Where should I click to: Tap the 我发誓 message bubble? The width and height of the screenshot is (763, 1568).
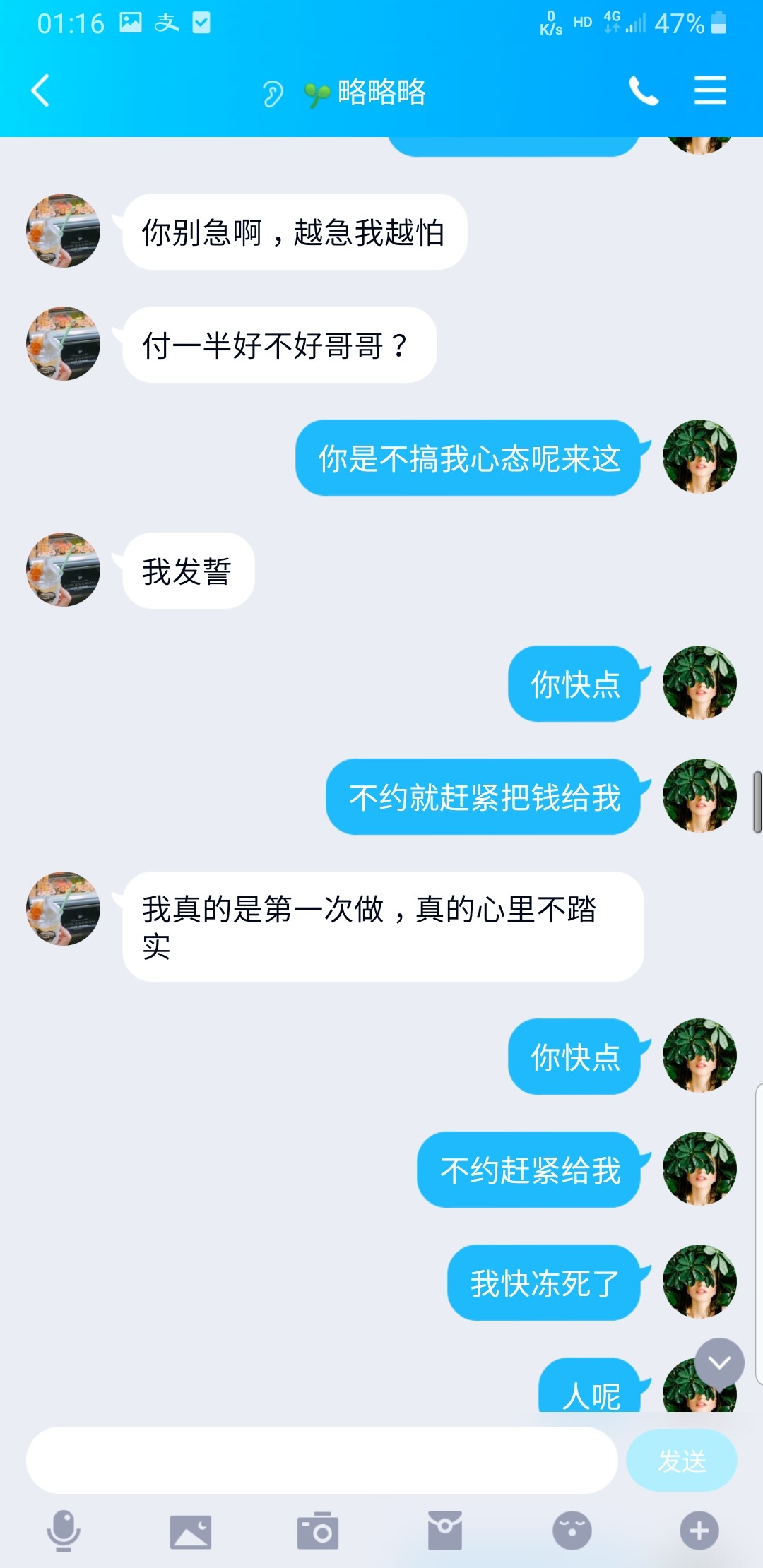tap(187, 571)
